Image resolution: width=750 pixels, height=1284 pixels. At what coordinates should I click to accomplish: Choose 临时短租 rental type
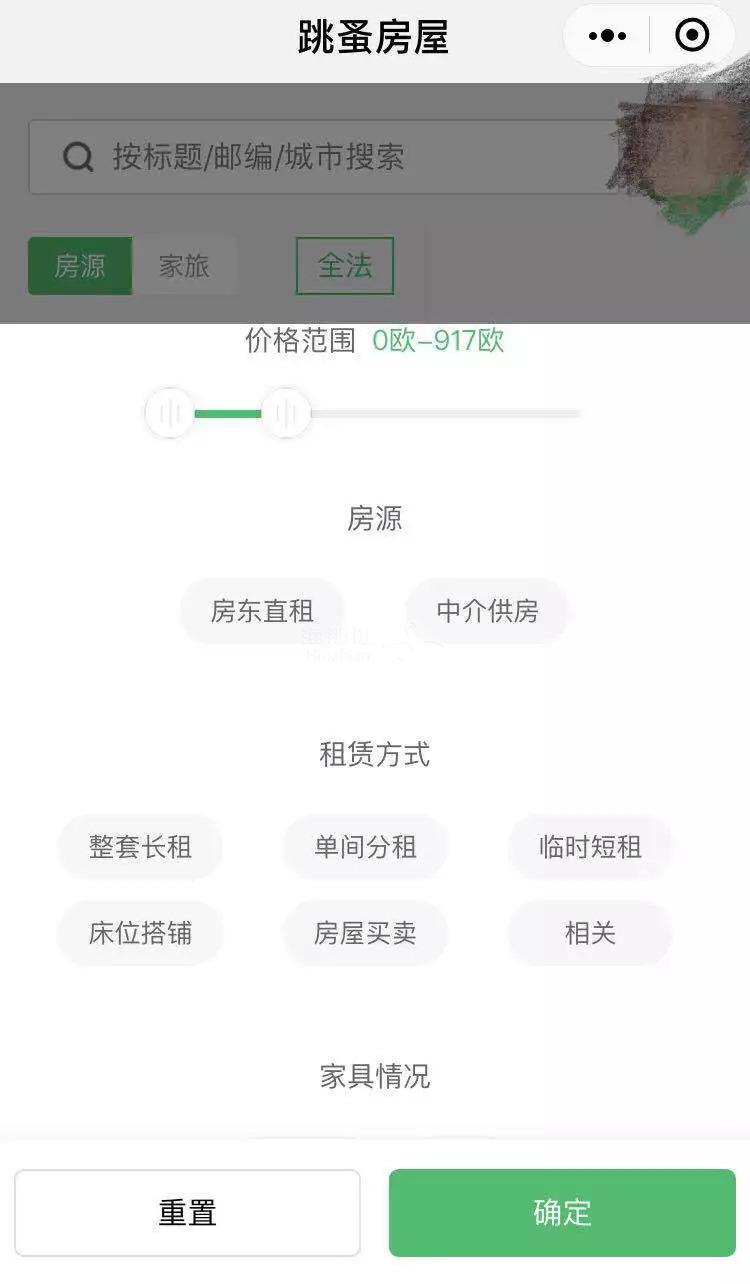[590, 847]
